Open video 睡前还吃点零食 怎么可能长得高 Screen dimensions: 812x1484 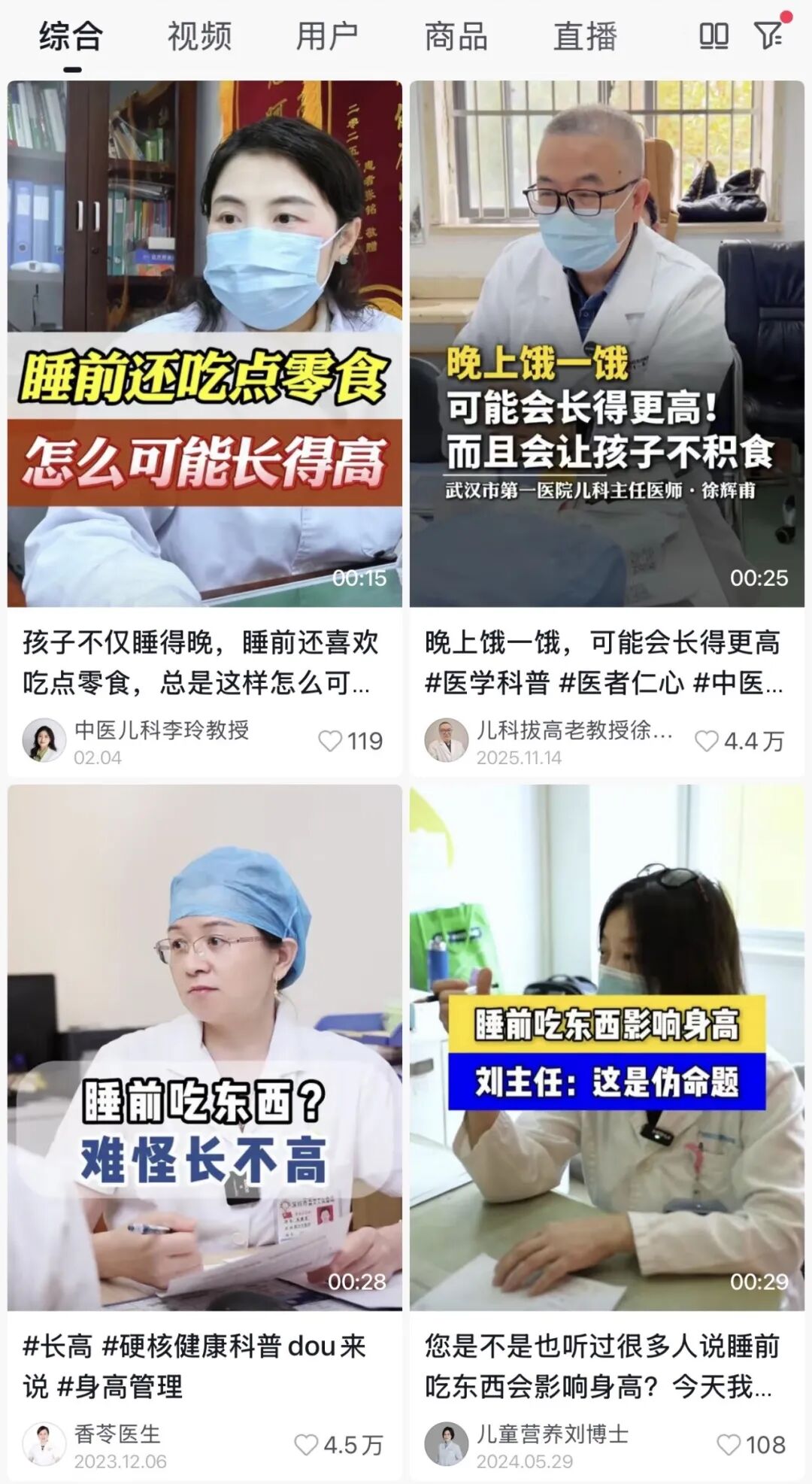tap(205, 344)
